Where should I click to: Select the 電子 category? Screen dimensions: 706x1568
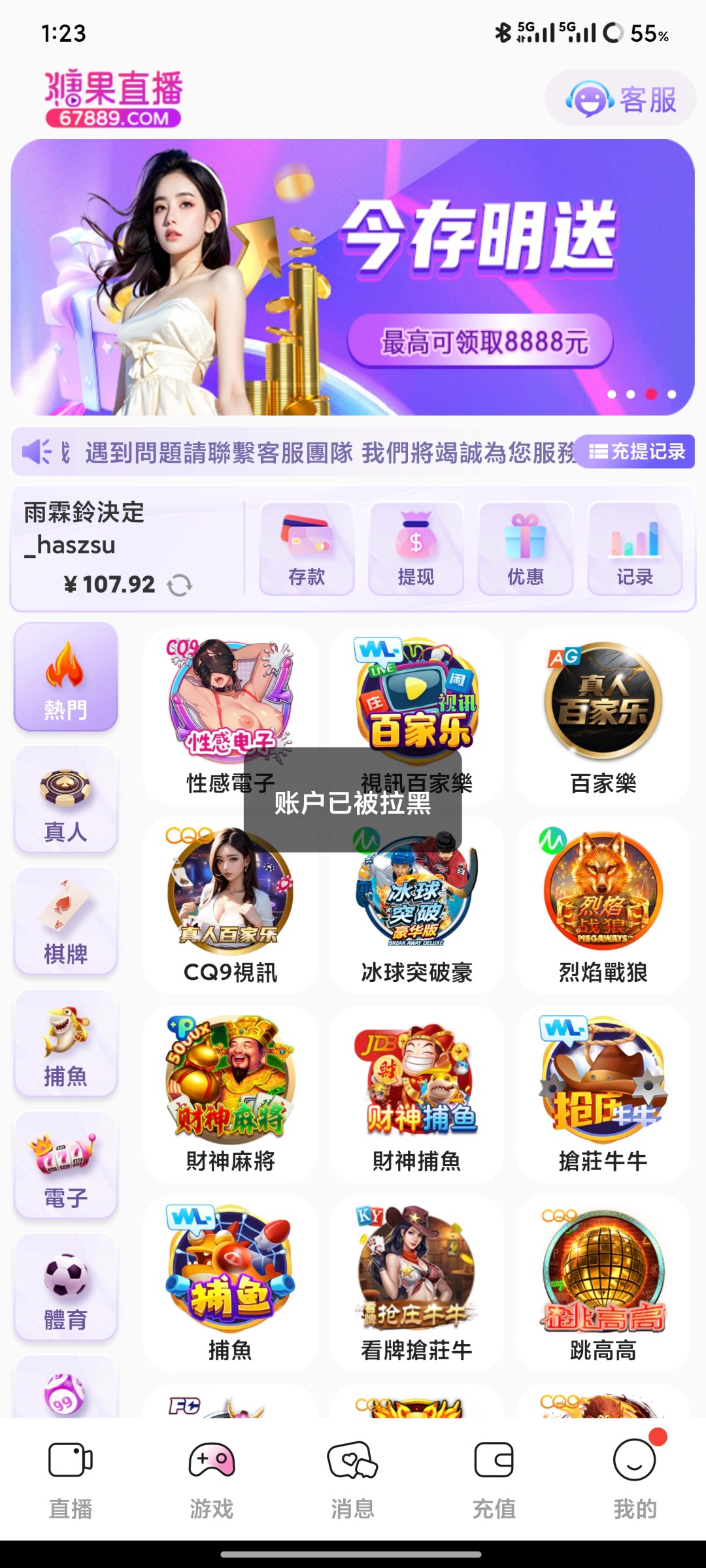[65, 1166]
